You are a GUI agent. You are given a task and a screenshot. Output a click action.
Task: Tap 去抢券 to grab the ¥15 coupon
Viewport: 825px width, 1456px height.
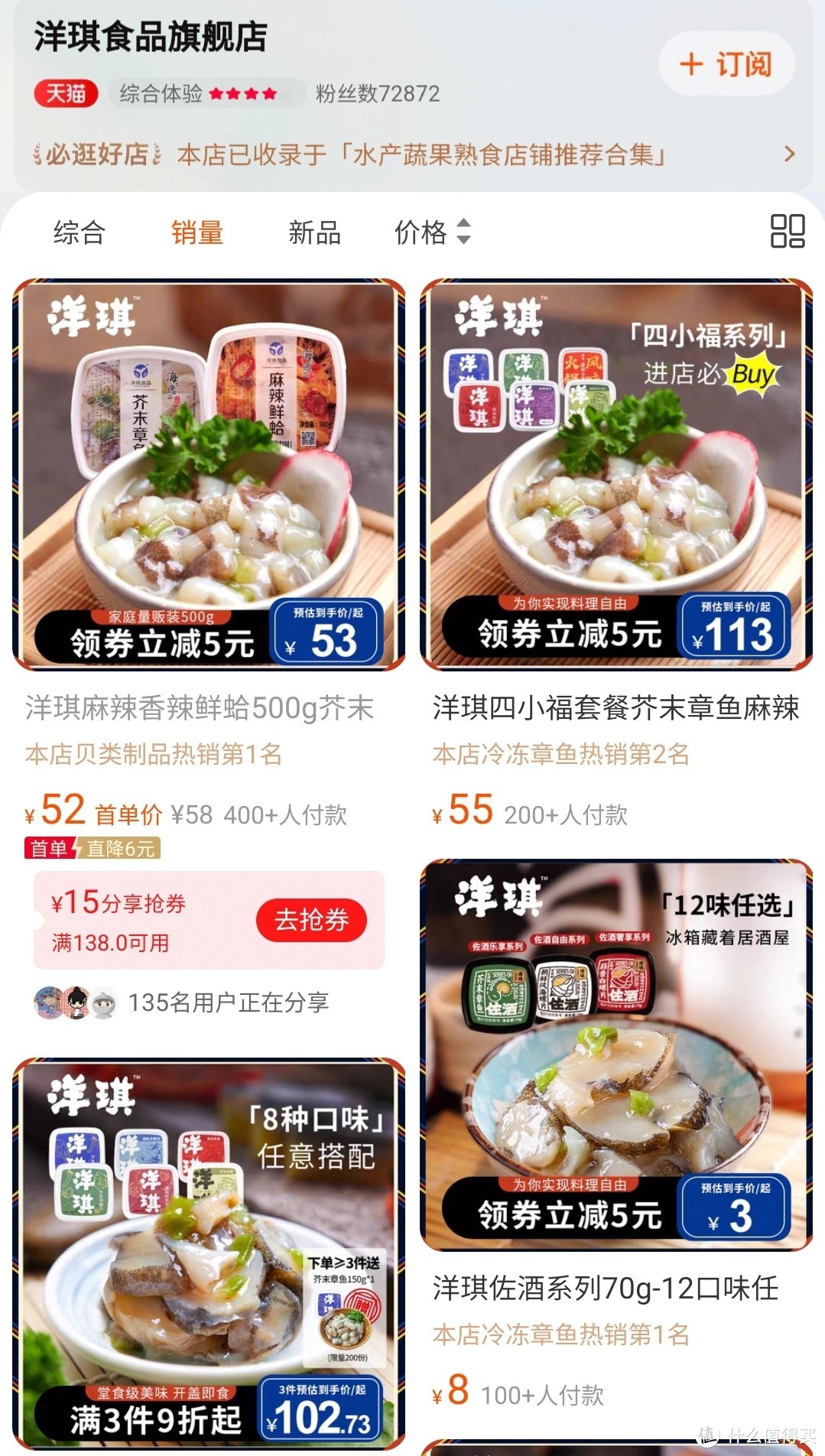311,920
